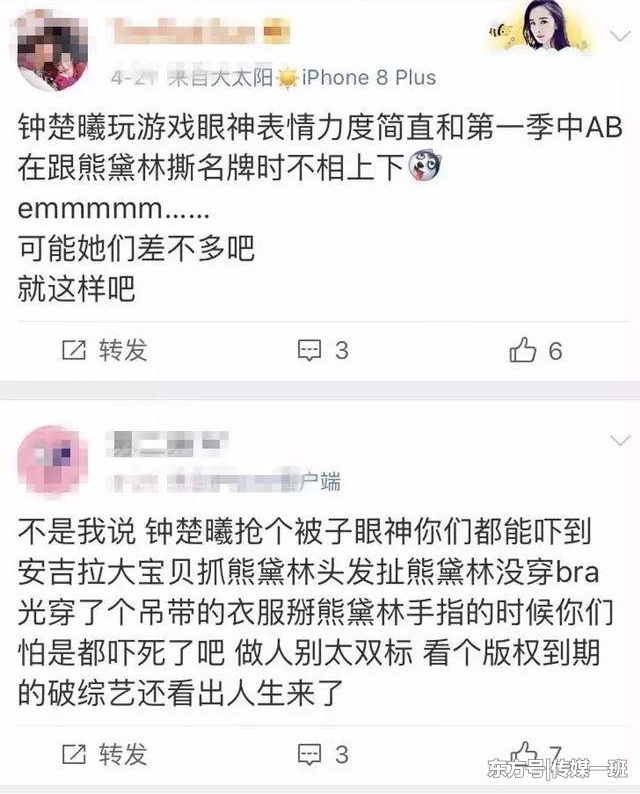Open the pink avatar of the second poster

tap(53, 459)
